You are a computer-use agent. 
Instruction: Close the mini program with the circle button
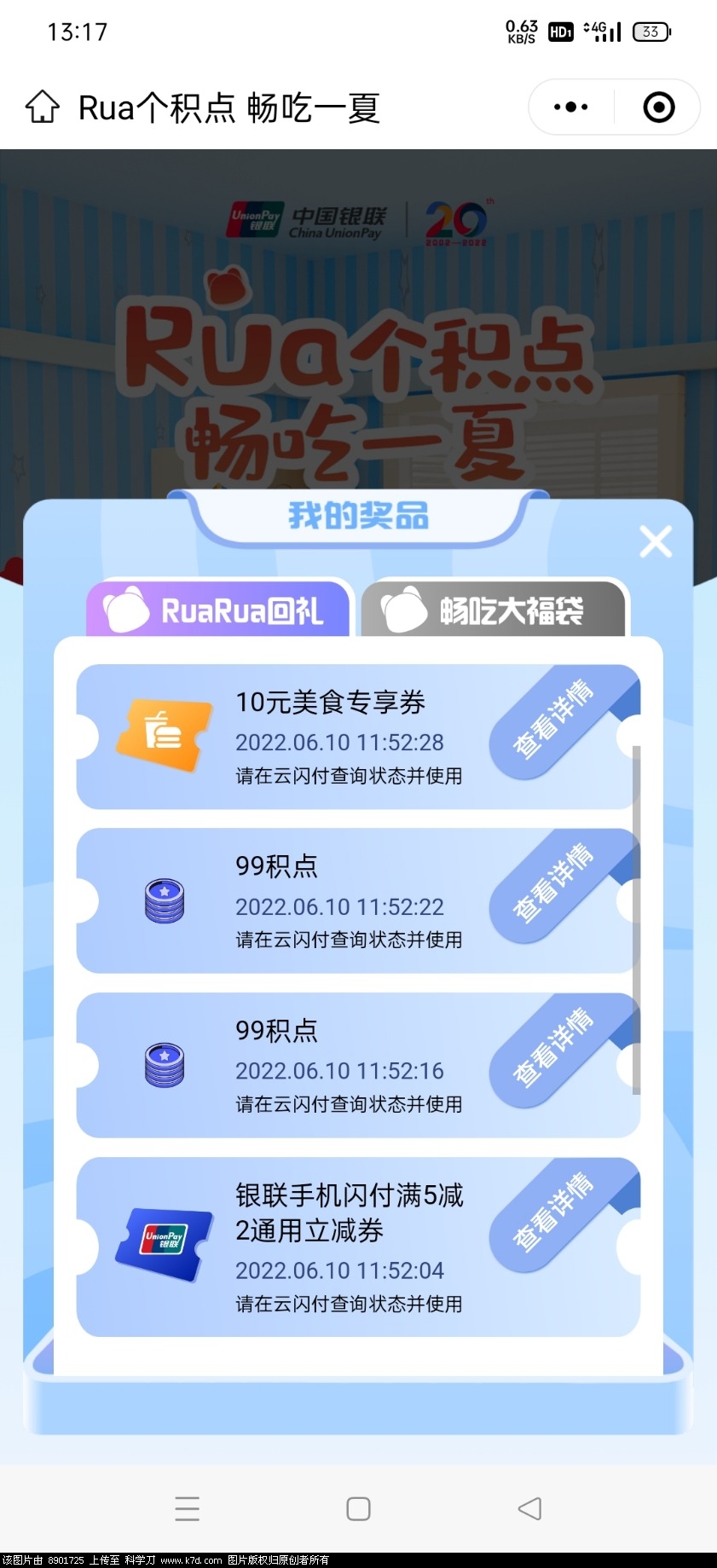[658, 107]
